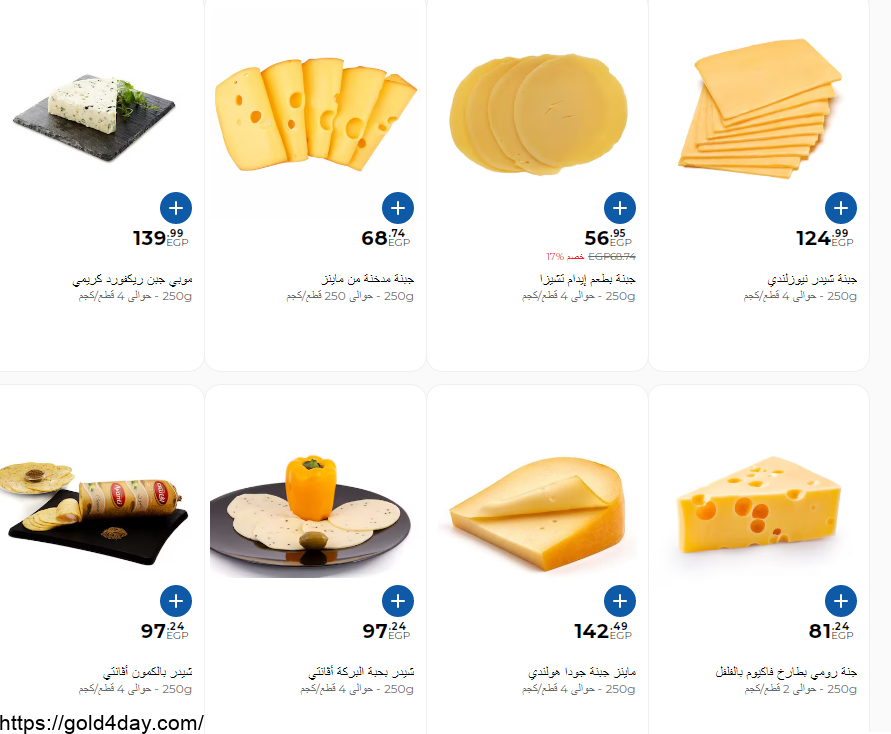View details of جبنة مدخنة من ماينز
This screenshot has height=734, width=891.
[x=315, y=112]
